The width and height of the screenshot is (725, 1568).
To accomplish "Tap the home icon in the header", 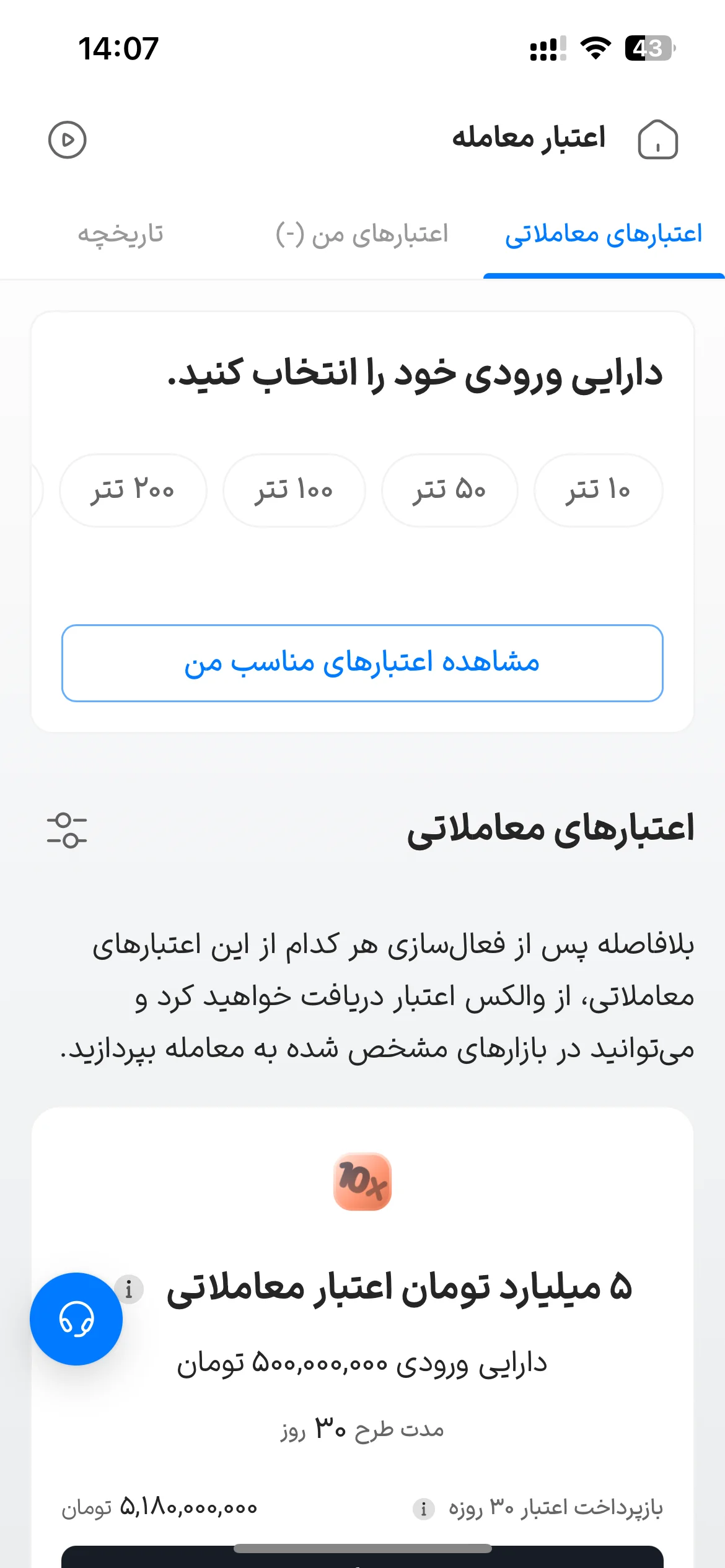I will [657, 140].
